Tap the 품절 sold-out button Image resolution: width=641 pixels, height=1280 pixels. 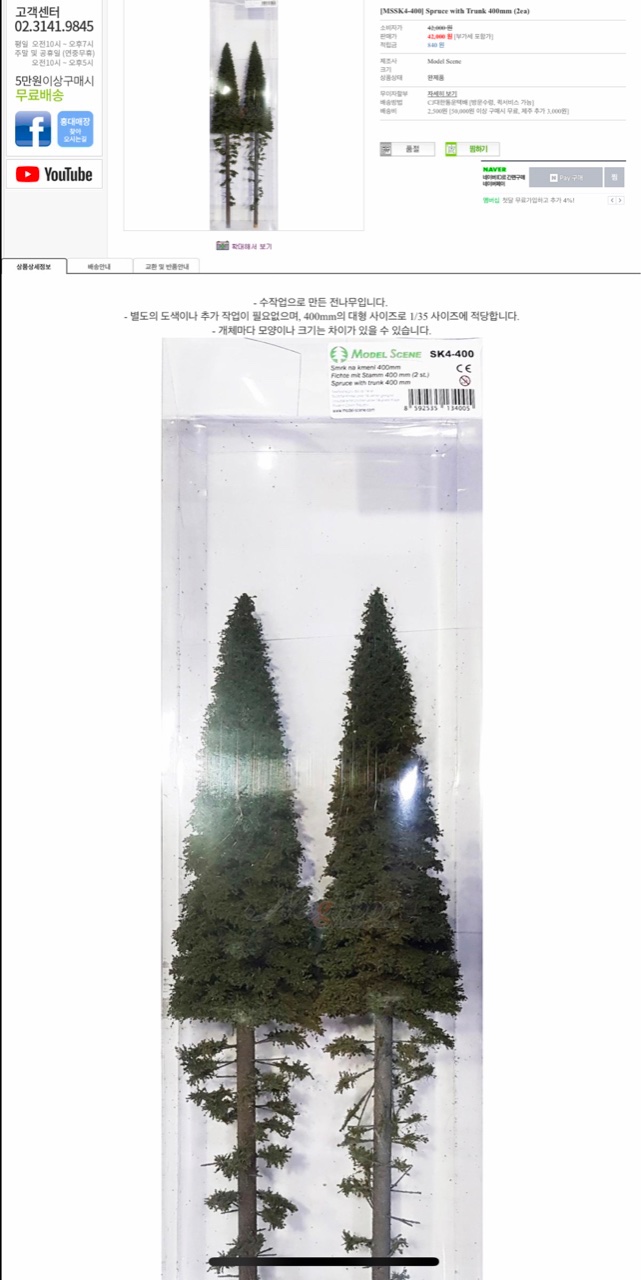point(407,149)
